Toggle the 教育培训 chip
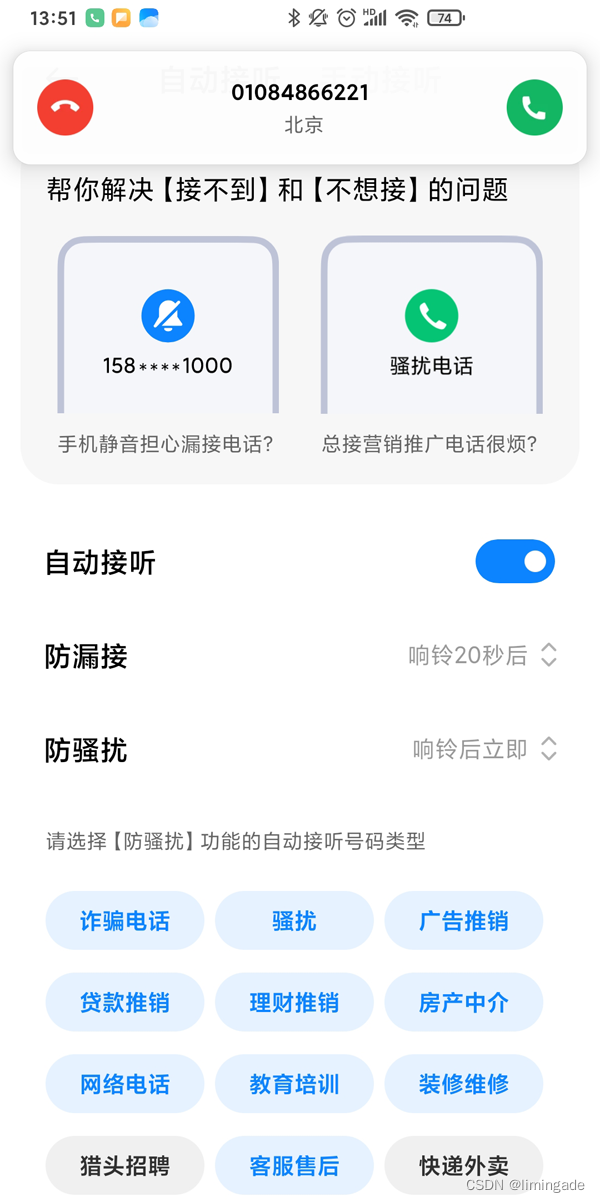The image size is (600, 1202). 294,1084
